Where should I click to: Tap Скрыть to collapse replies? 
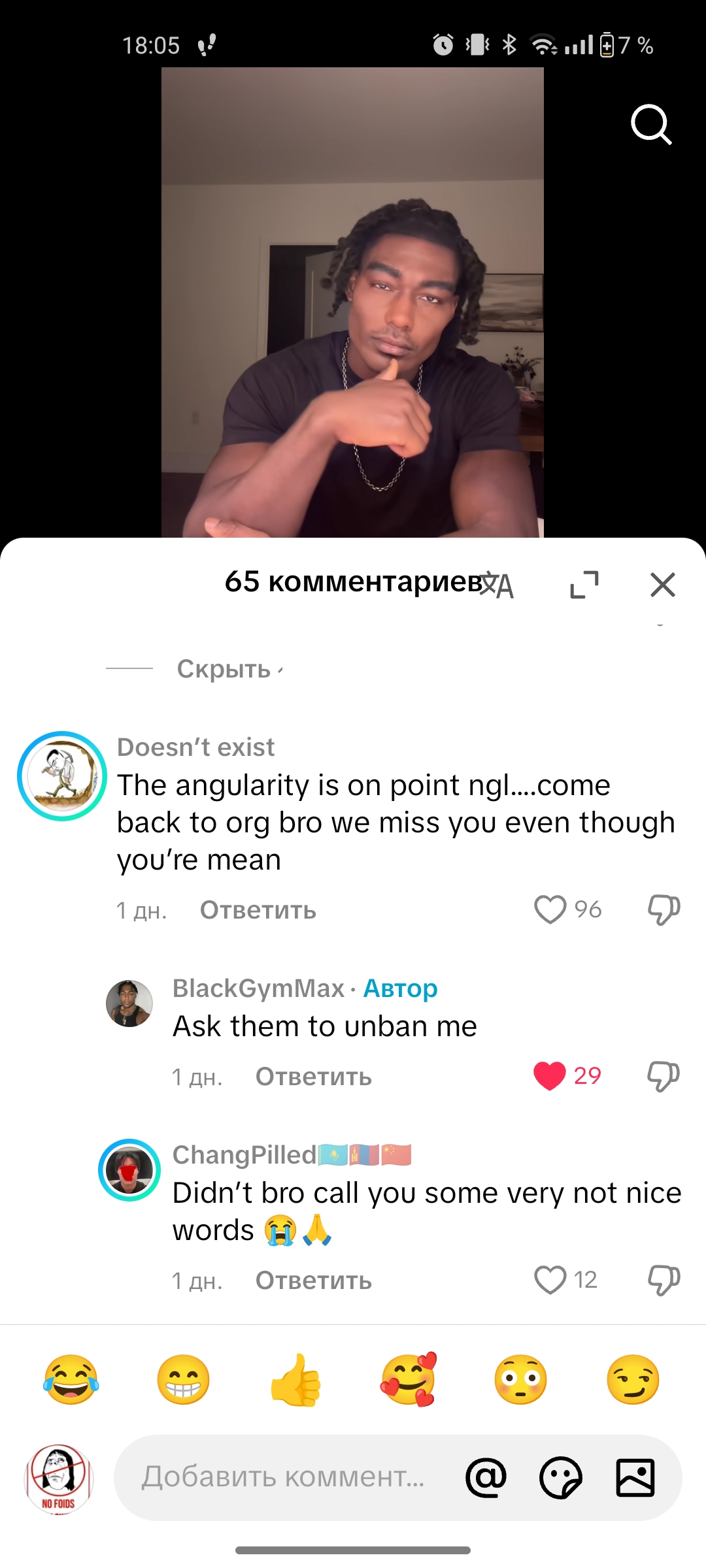[x=224, y=669]
